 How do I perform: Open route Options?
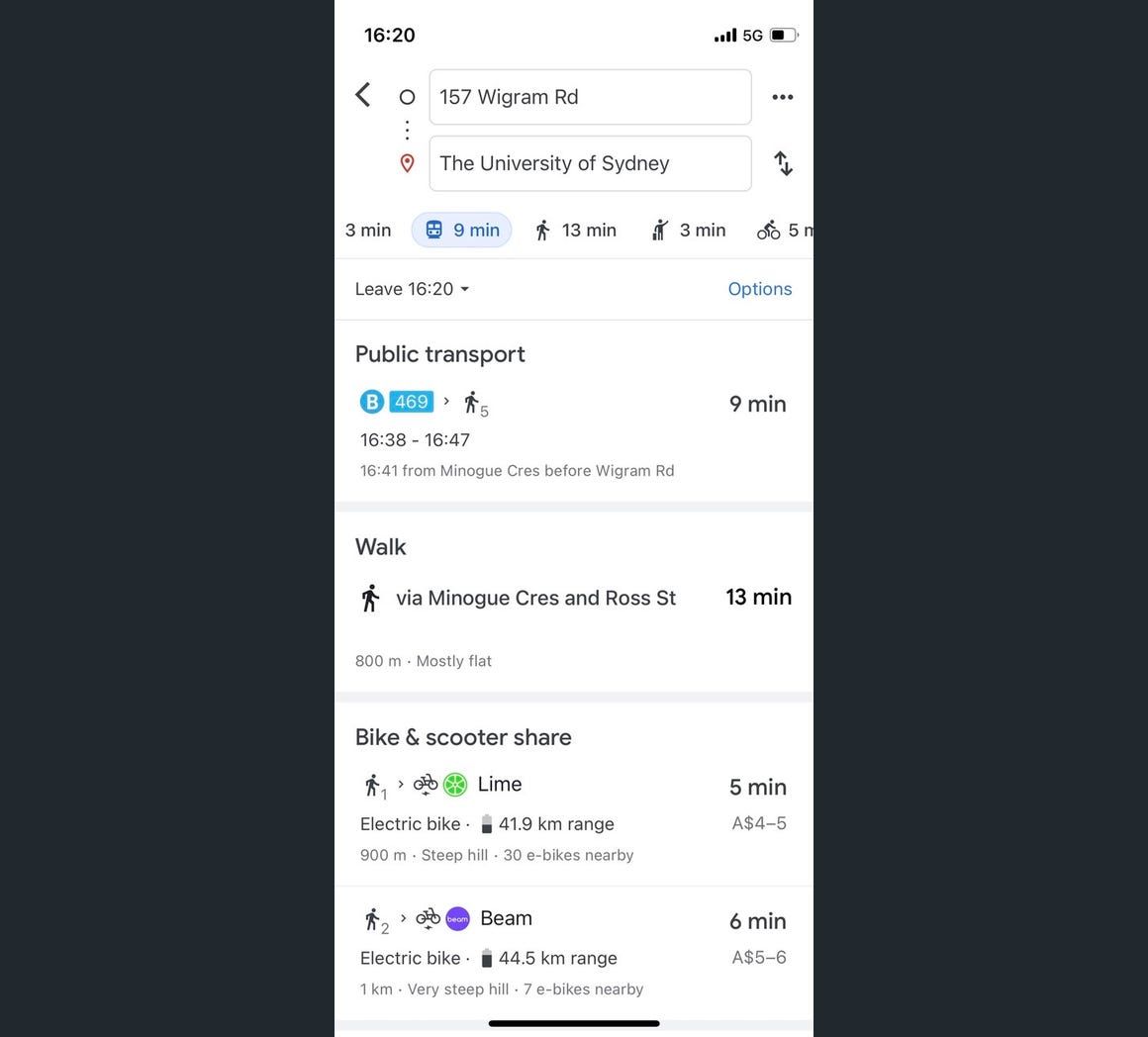point(759,289)
